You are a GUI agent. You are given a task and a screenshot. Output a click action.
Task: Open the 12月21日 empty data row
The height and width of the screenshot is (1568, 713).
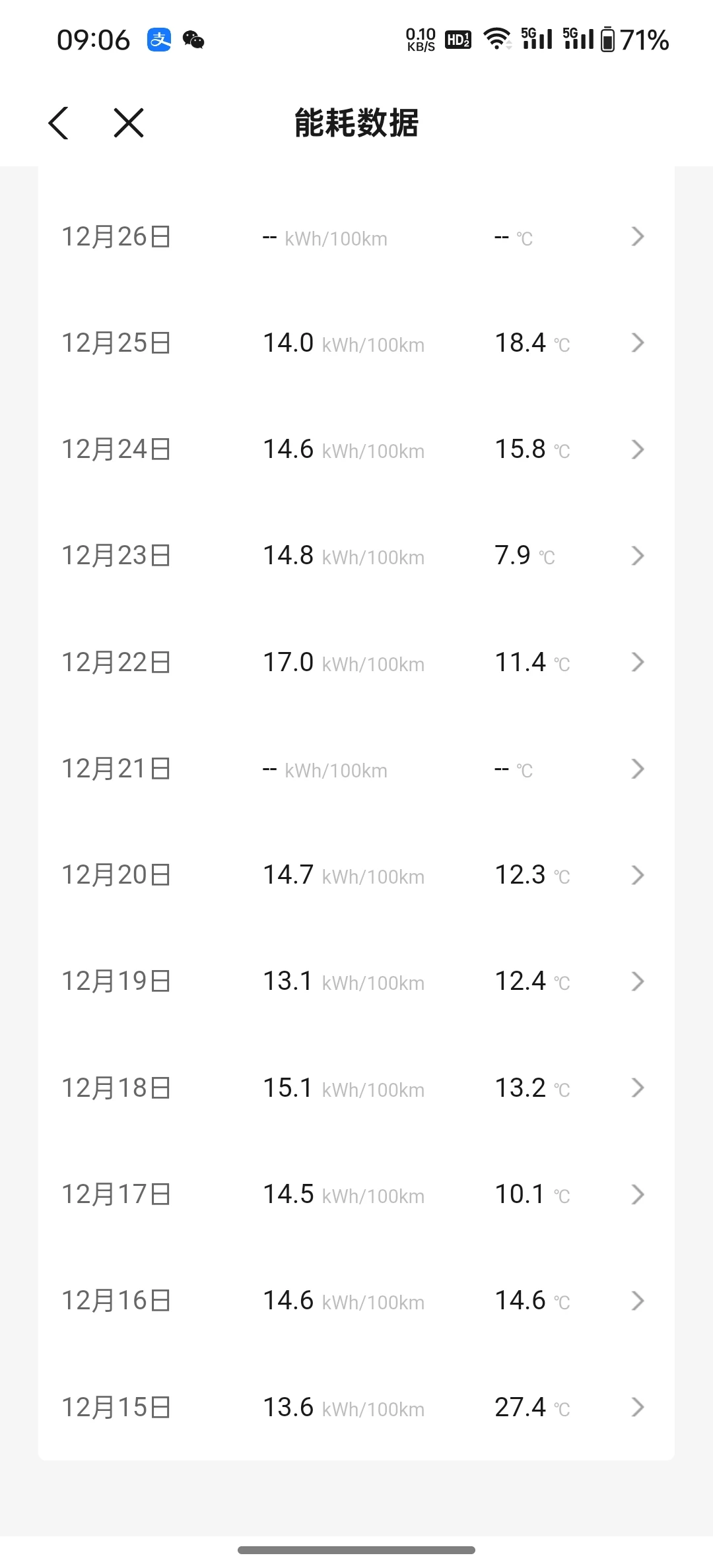356,769
